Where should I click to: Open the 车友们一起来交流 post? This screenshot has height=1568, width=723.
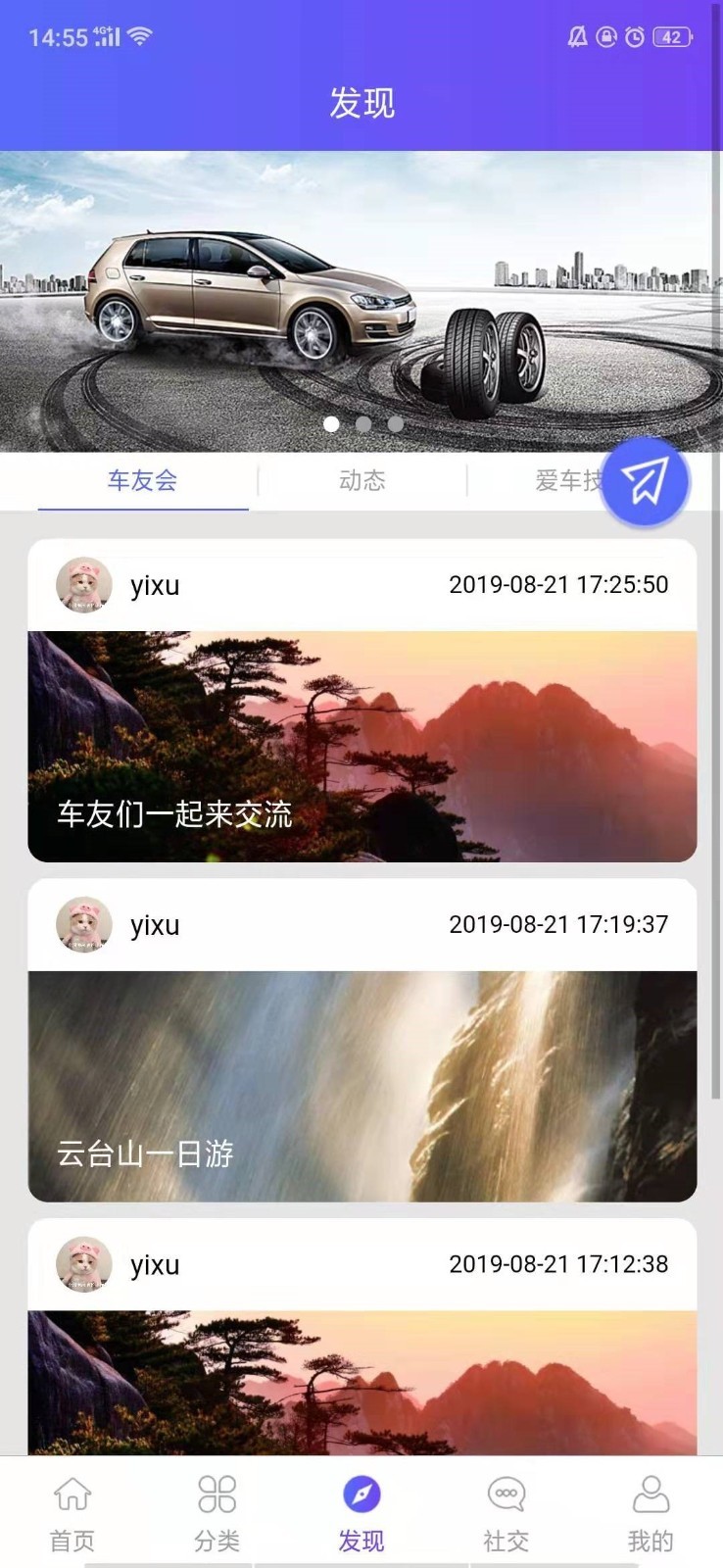[x=361, y=745]
